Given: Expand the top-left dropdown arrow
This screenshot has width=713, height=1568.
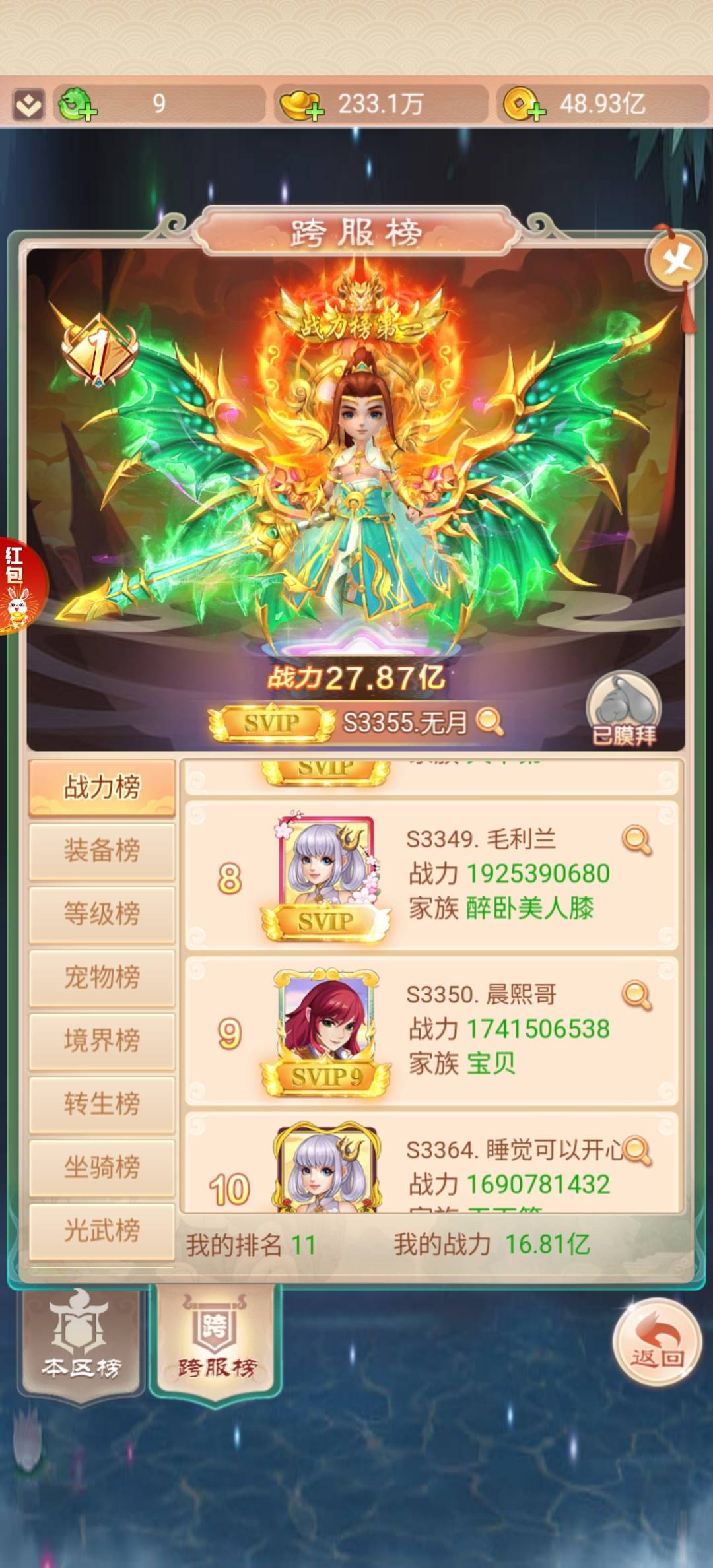Looking at the screenshot, I should click(x=28, y=105).
